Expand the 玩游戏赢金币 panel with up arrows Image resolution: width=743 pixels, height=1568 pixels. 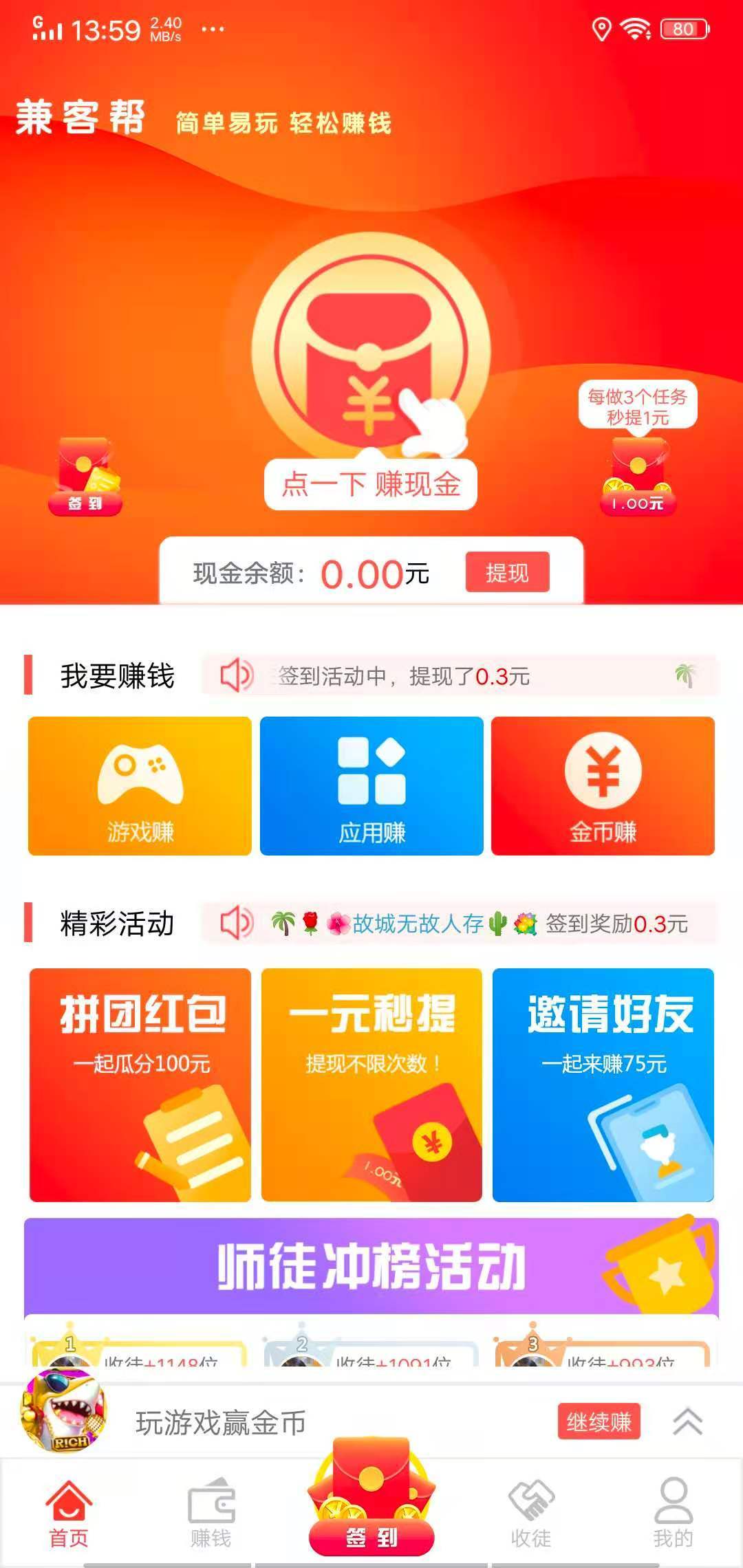coord(688,1422)
